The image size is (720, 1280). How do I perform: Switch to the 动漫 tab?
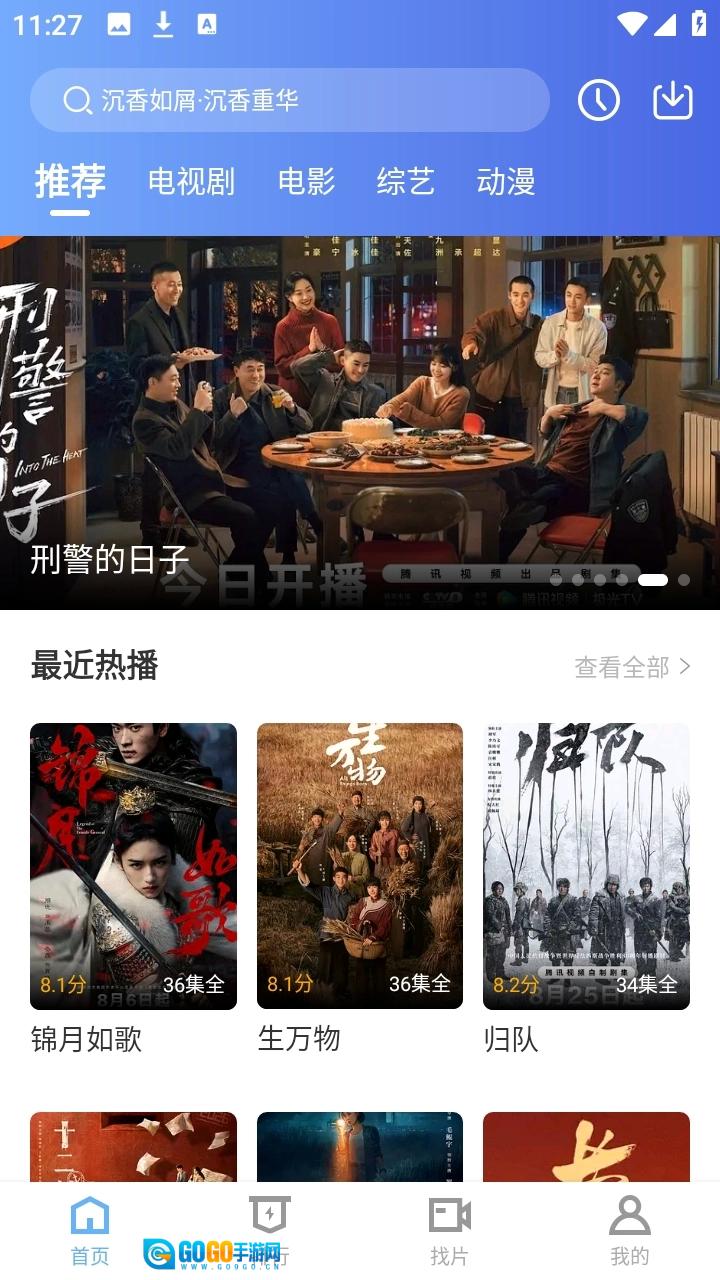(506, 182)
